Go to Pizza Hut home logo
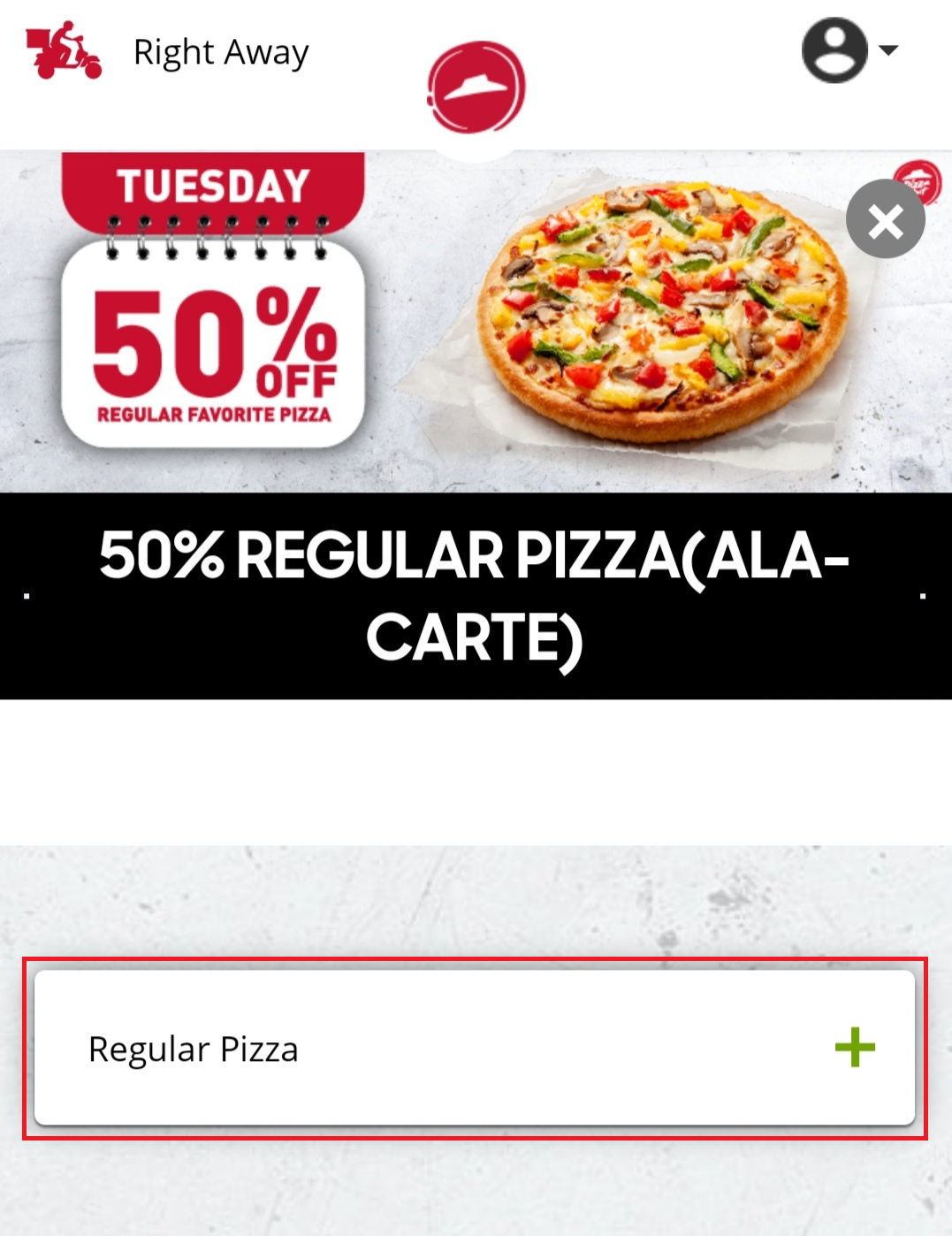The width and height of the screenshot is (952, 1236). click(x=476, y=88)
